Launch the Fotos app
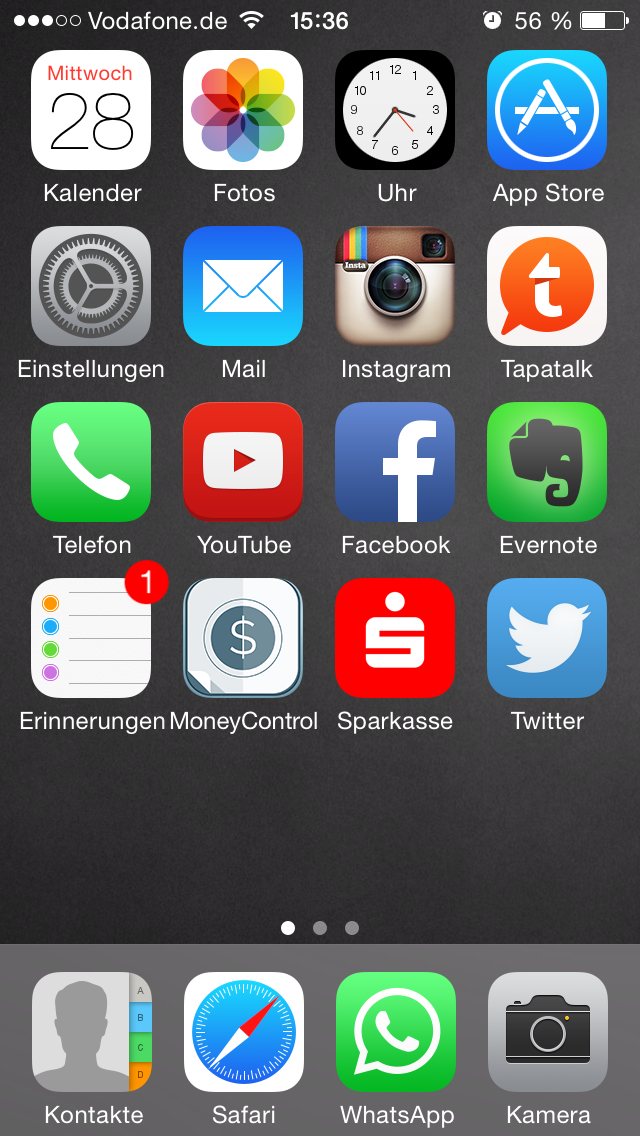 [x=243, y=110]
